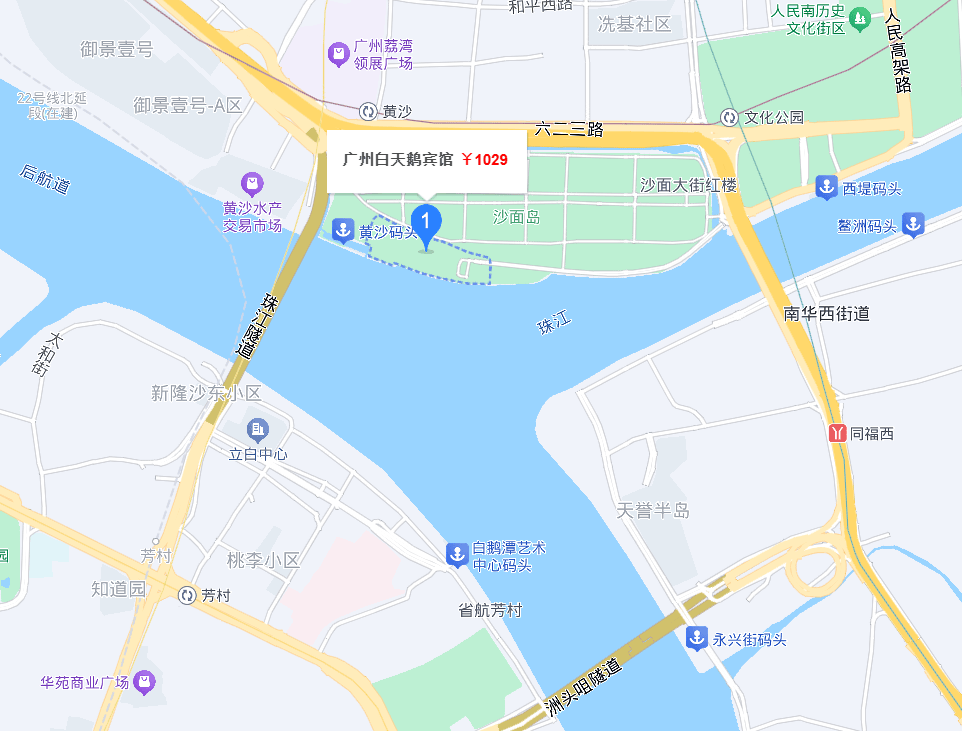The width and height of the screenshot is (962, 731).
Task: Select the 黄沙码头 pier marker
Action: tap(342, 231)
